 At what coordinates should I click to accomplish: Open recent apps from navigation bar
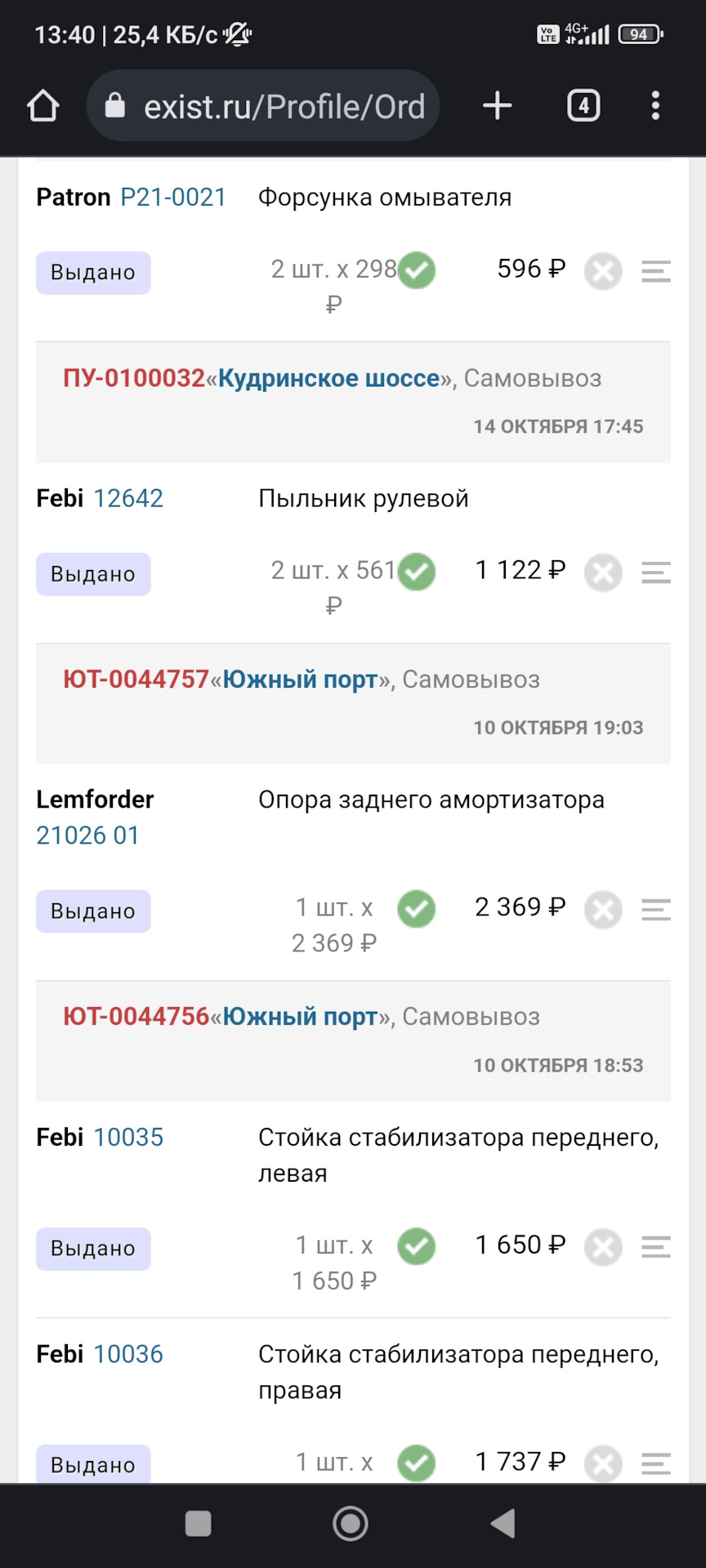coord(199,1523)
